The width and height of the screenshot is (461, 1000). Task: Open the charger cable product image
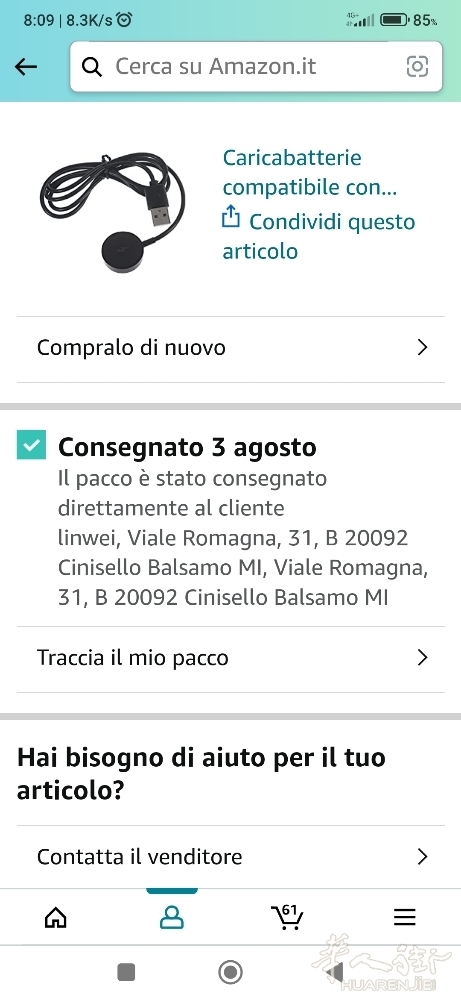point(113,211)
